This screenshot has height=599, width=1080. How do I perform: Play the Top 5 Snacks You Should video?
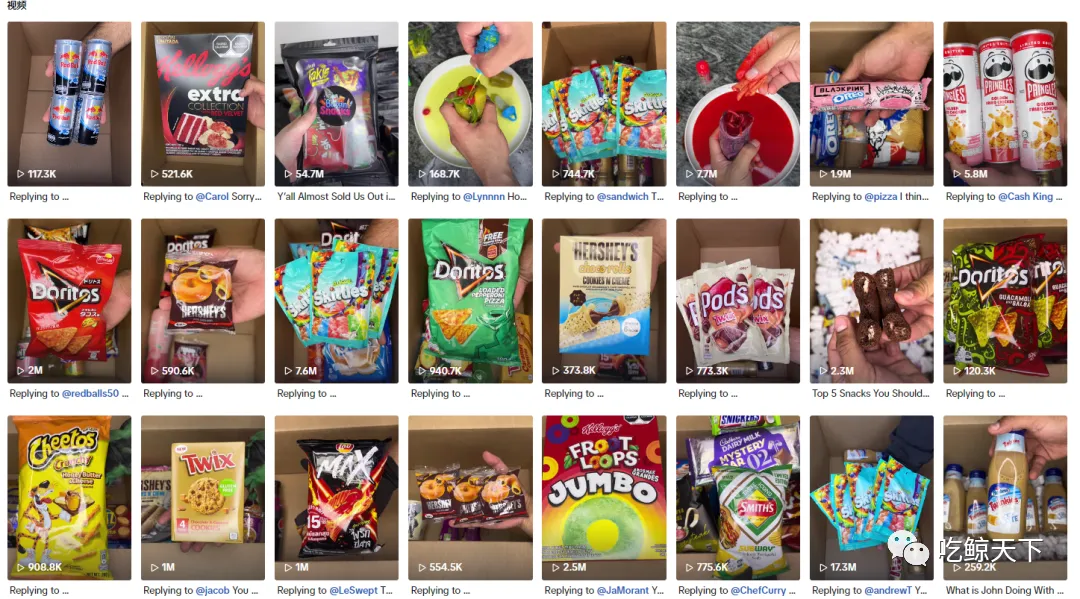[x=871, y=301]
